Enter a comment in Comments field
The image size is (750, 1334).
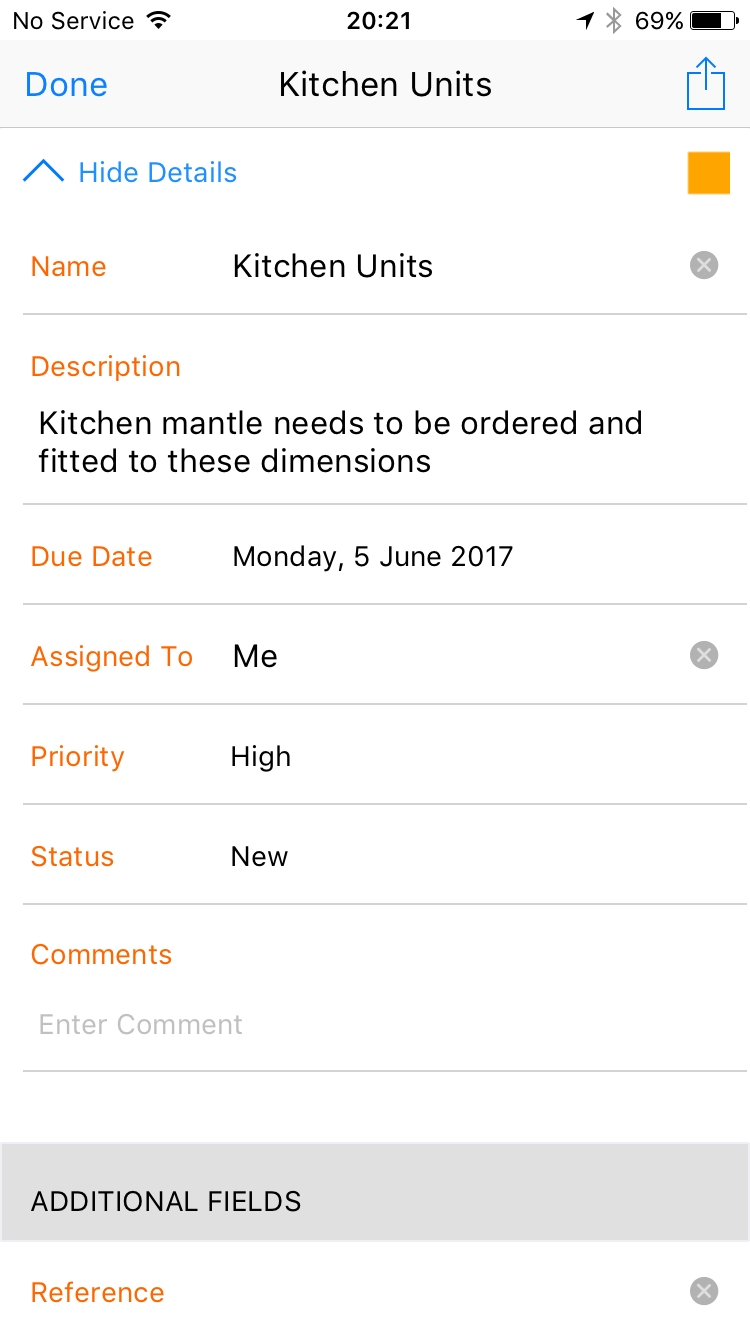coord(385,1024)
